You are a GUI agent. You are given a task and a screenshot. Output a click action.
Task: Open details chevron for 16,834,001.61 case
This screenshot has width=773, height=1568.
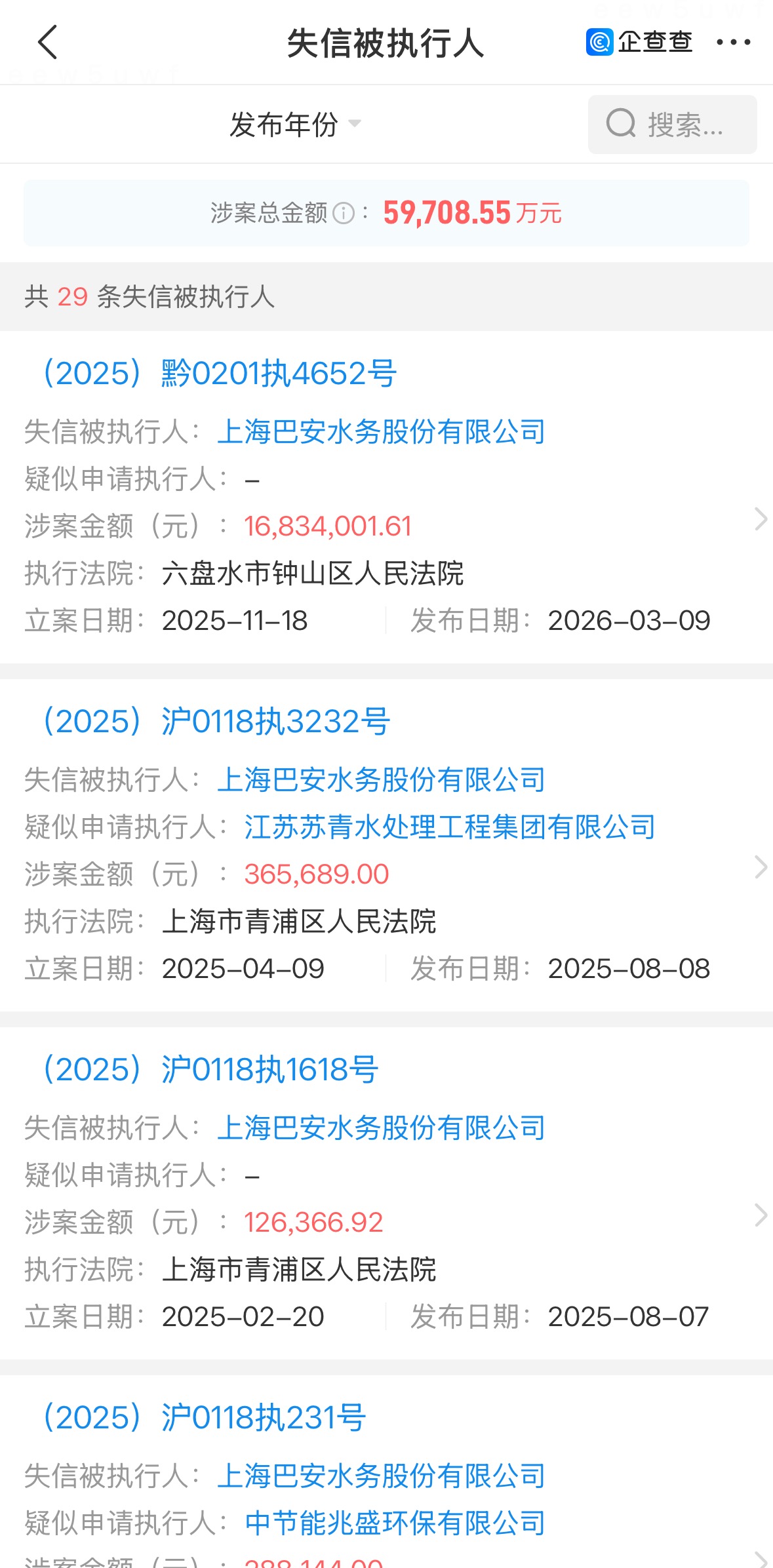pos(761,519)
